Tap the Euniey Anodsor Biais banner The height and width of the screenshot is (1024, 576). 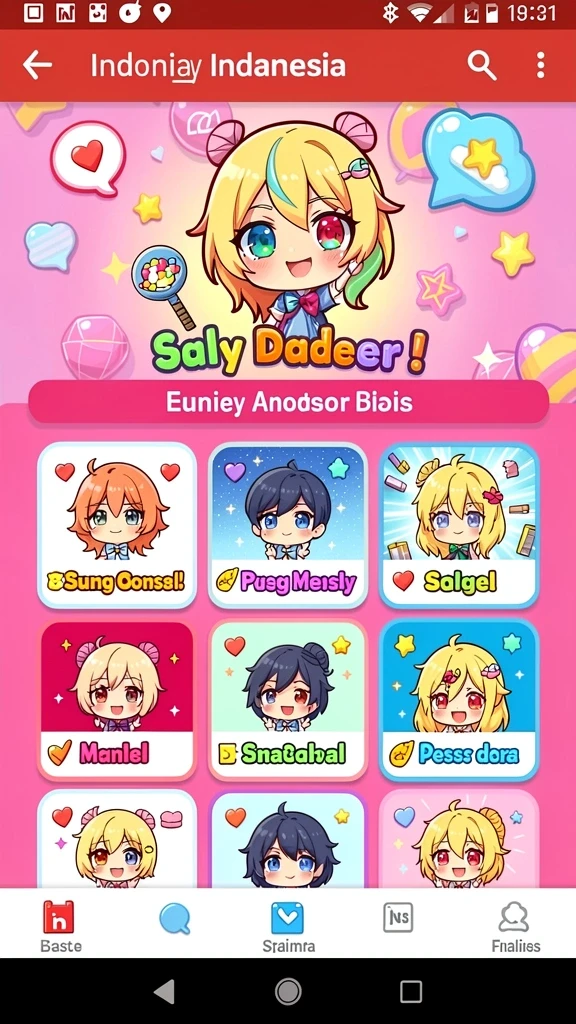(x=288, y=402)
